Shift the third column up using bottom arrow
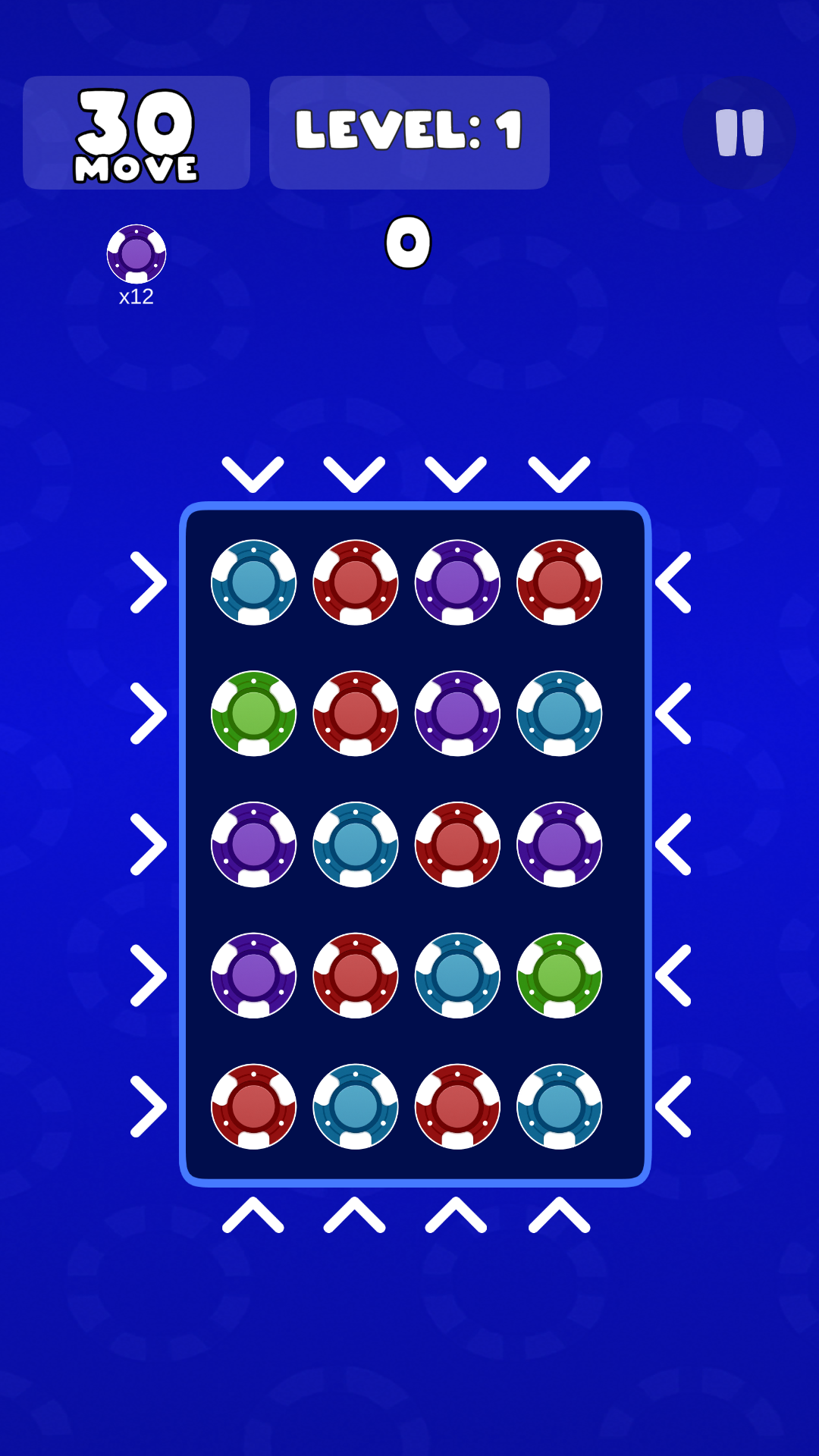 pyautogui.click(x=457, y=1215)
